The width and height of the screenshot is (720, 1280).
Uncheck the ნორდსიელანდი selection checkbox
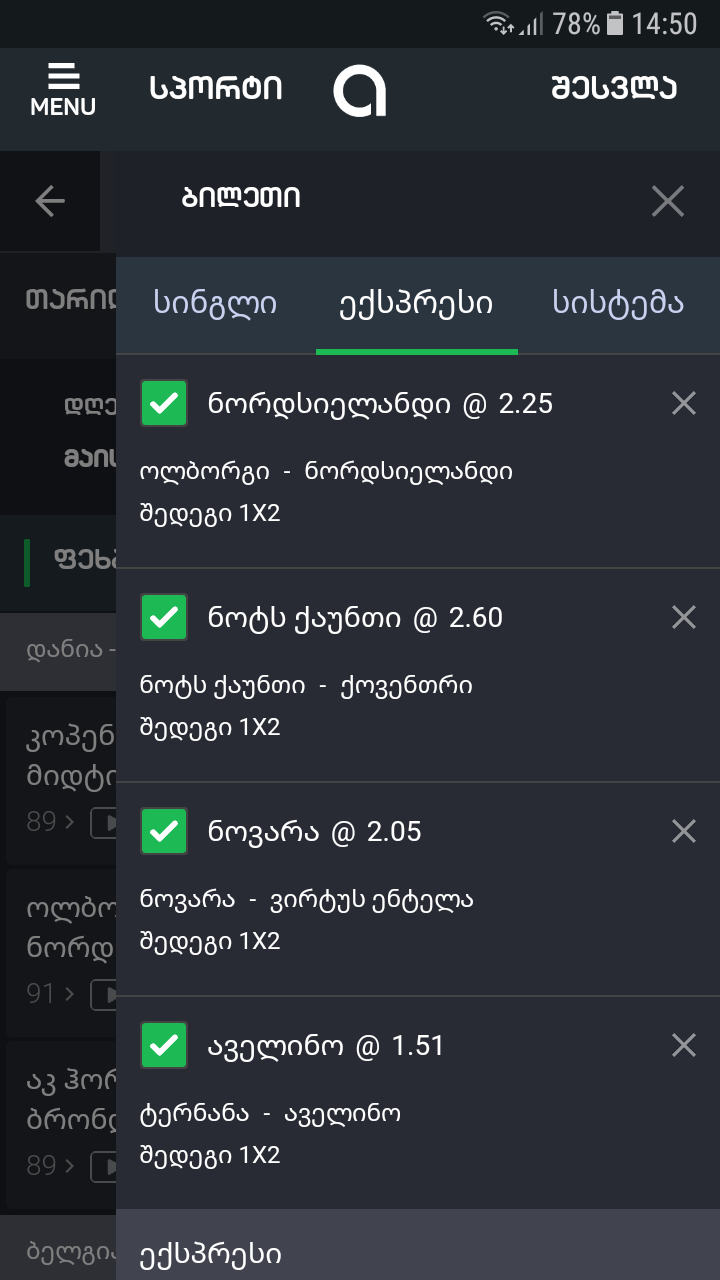tap(164, 403)
